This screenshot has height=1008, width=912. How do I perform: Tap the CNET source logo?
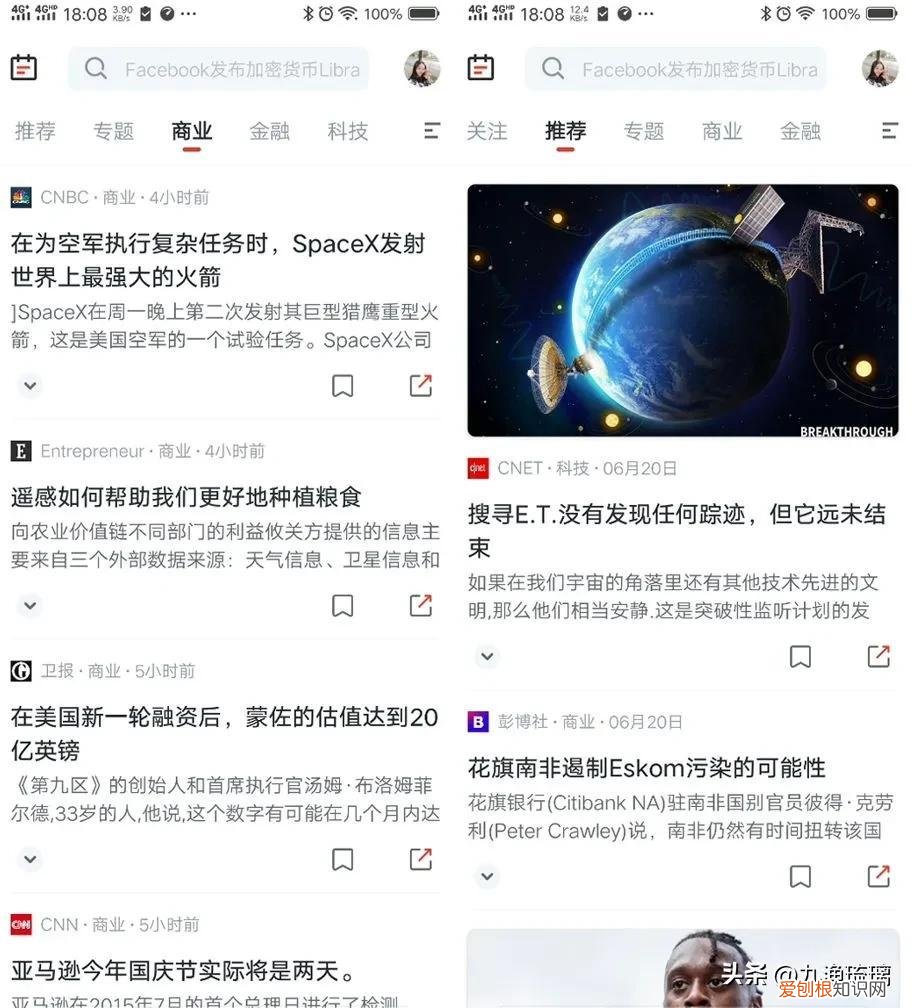[x=479, y=467]
